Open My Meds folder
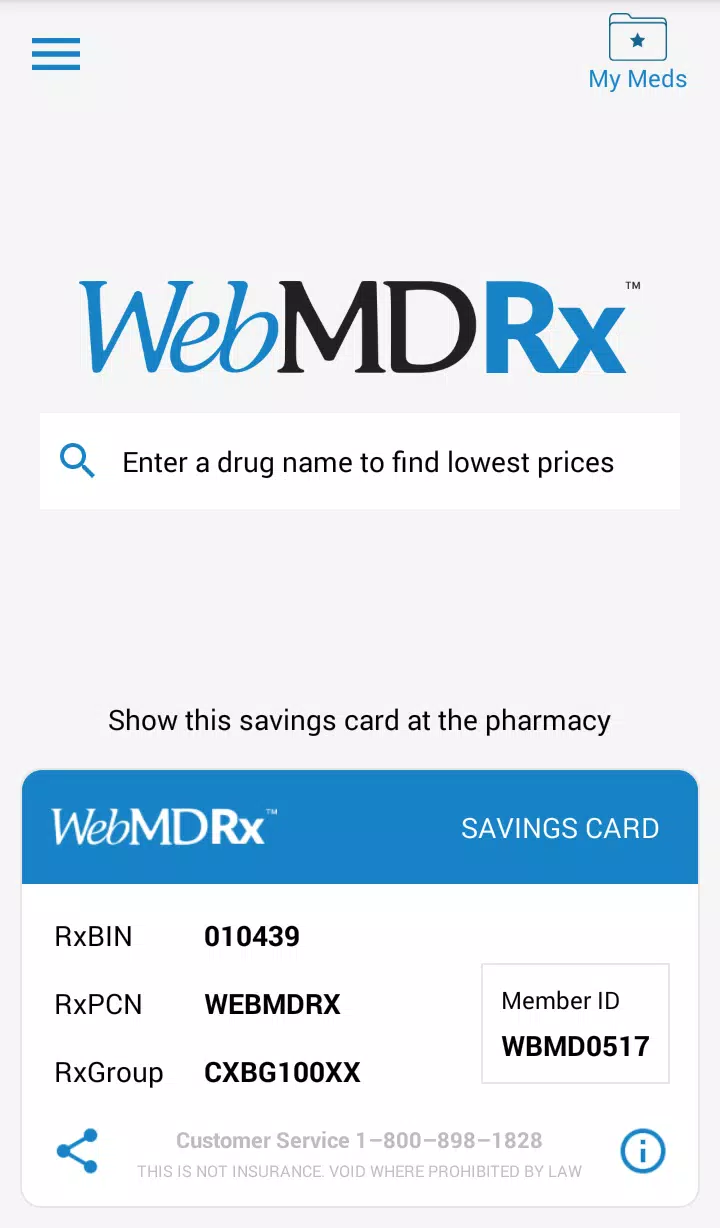720x1228 pixels. point(638,52)
